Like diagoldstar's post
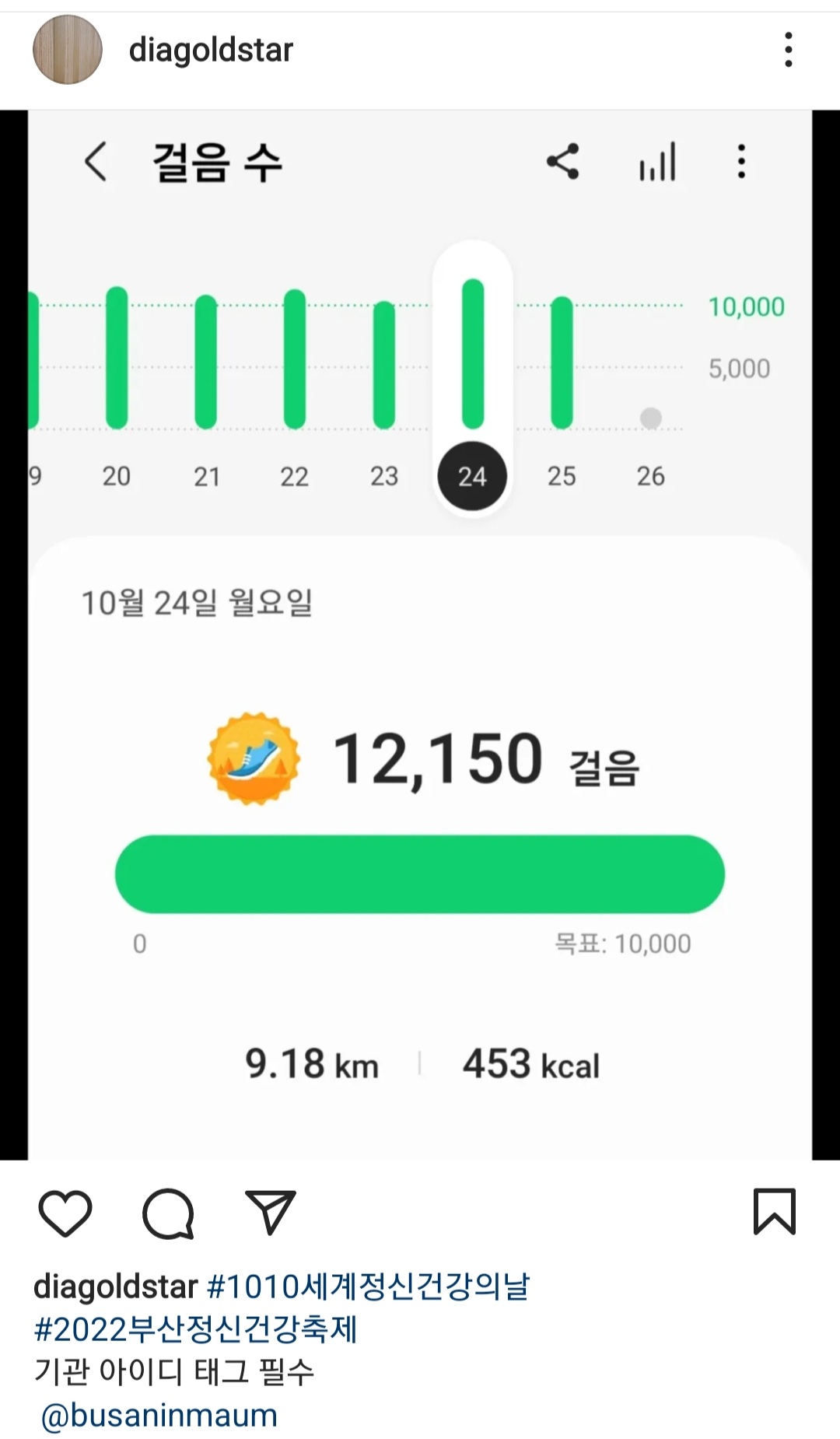 point(65,1213)
